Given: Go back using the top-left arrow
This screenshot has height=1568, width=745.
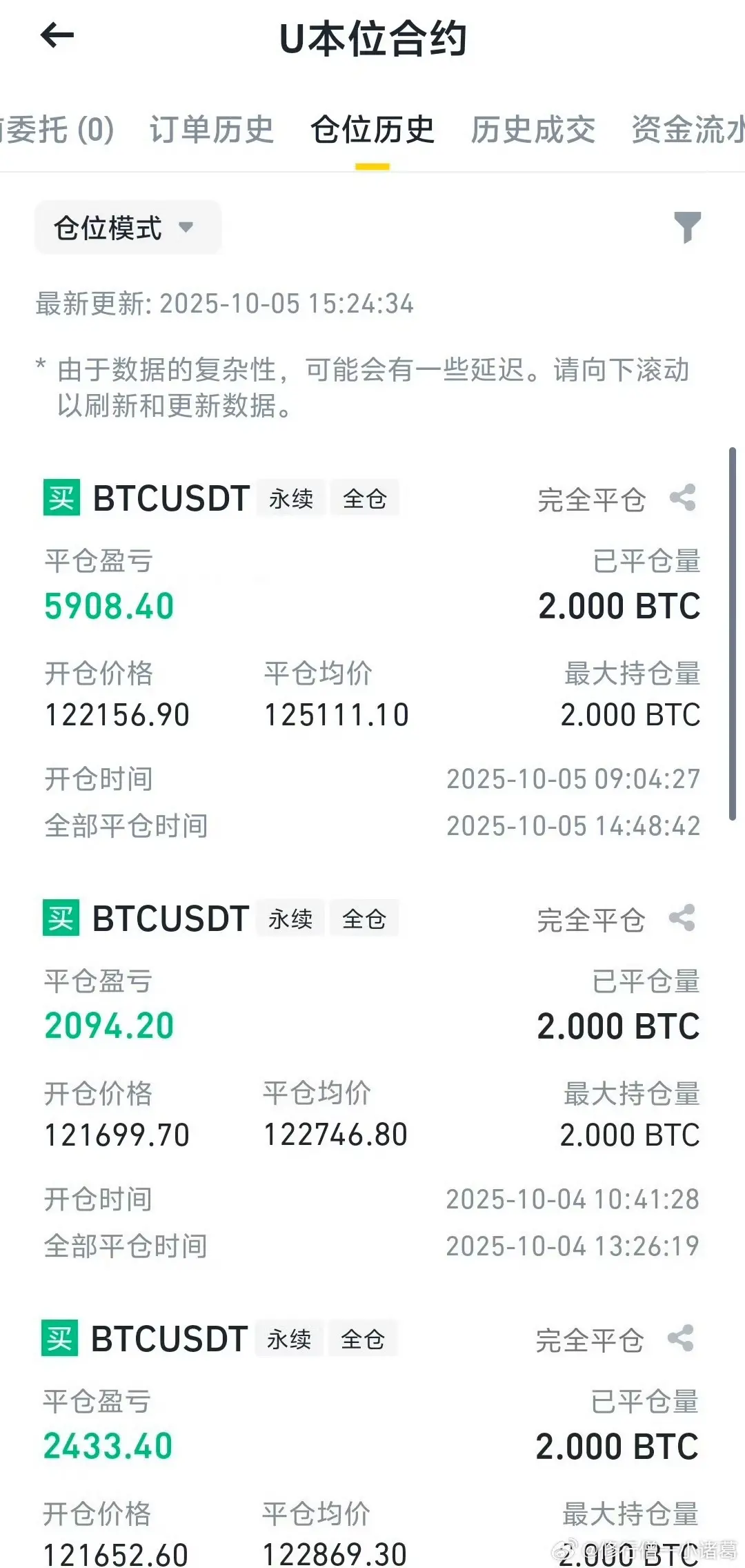Looking at the screenshot, I should [x=57, y=36].
